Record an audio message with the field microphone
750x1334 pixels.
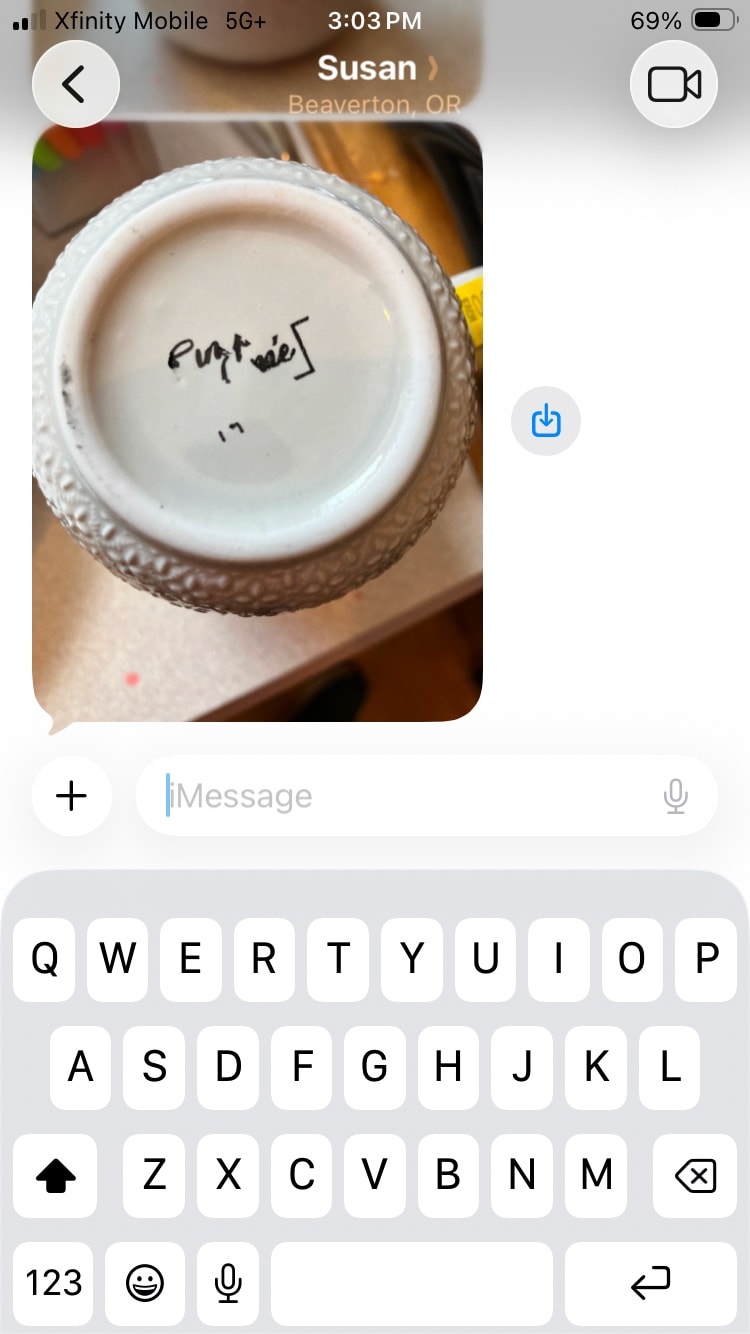676,796
